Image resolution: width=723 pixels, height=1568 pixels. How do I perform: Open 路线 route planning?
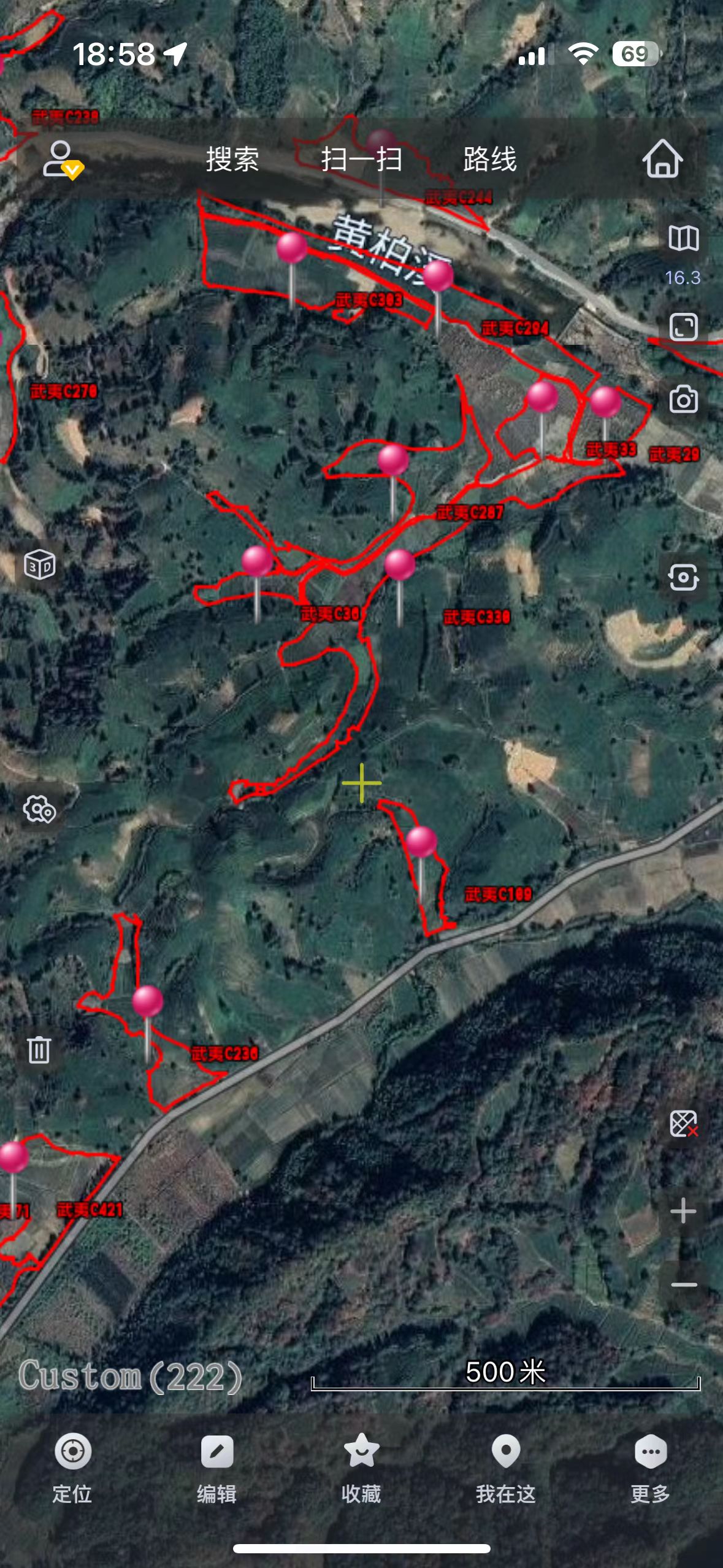(x=489, y=159)
